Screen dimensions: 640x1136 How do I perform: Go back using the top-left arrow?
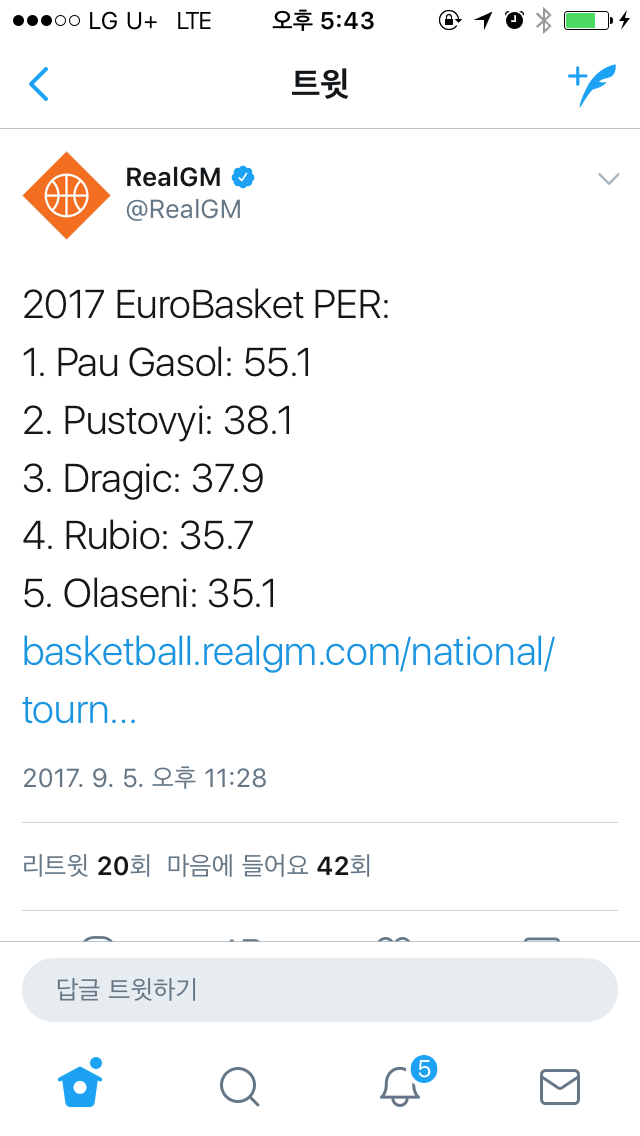pyautogui.click(x=38, y=84)
